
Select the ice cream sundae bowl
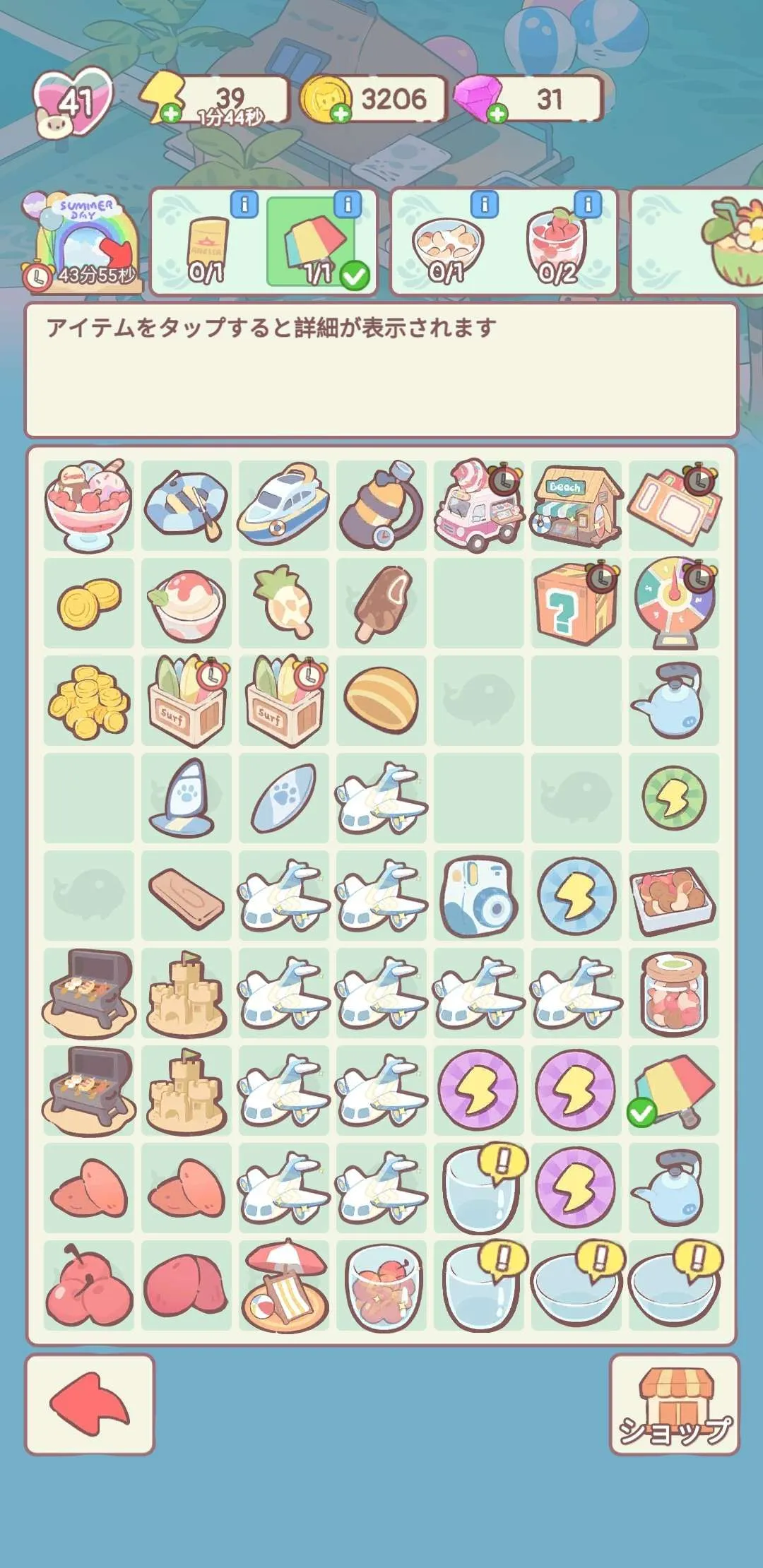[x=88, y=506]
